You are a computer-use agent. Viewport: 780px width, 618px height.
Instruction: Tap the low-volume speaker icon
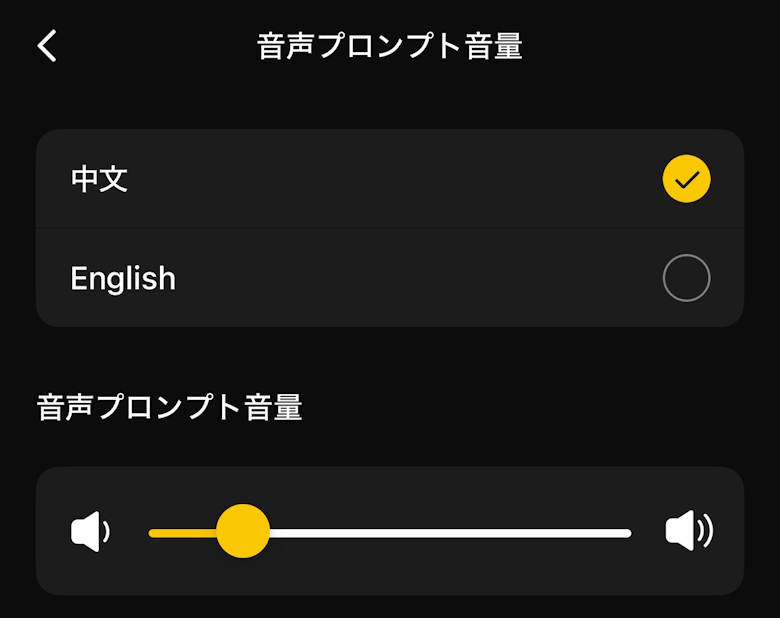click(90, 532)
